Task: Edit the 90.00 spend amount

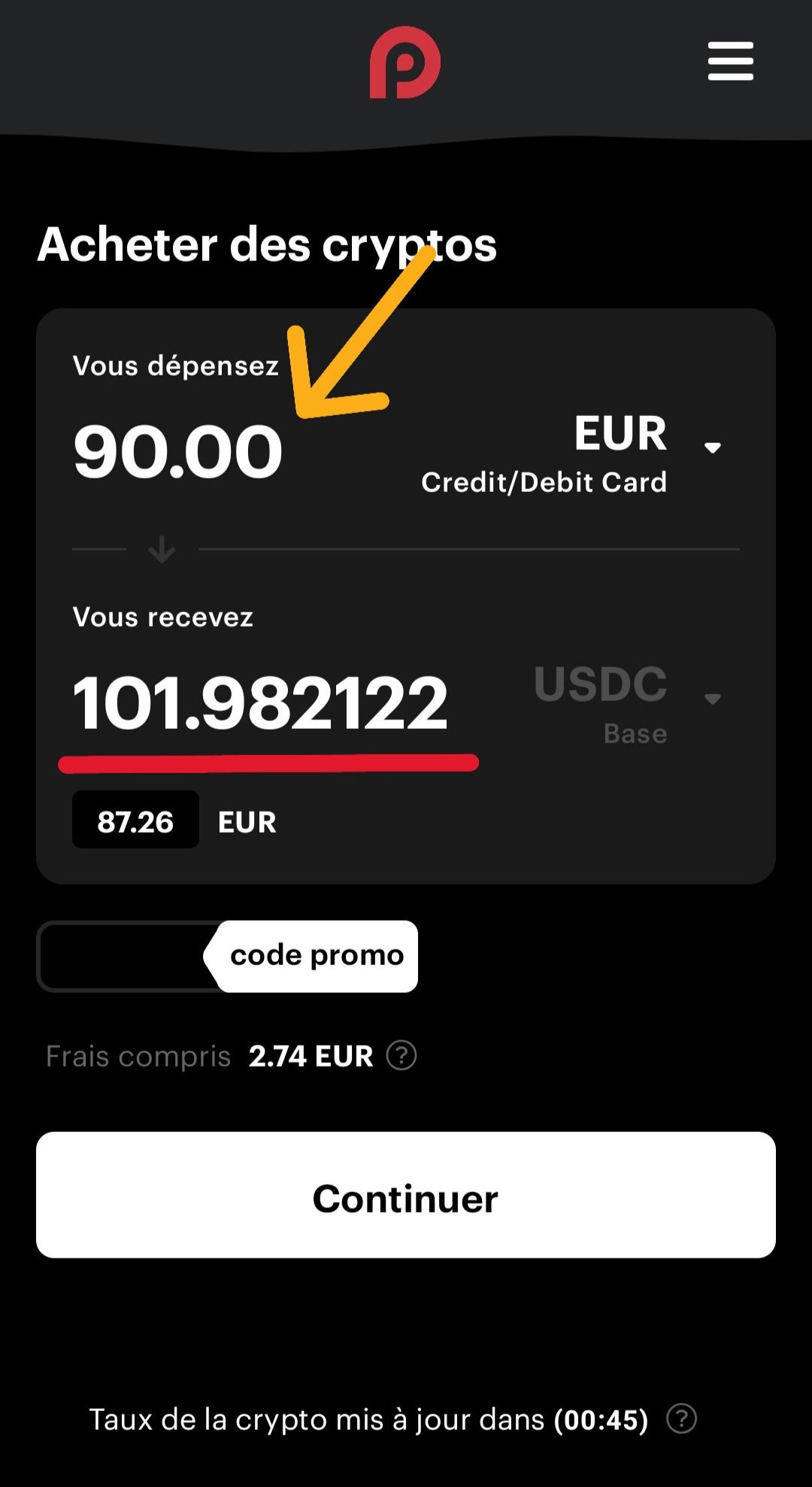Action: pyautogui.click(x=178, y=451)
